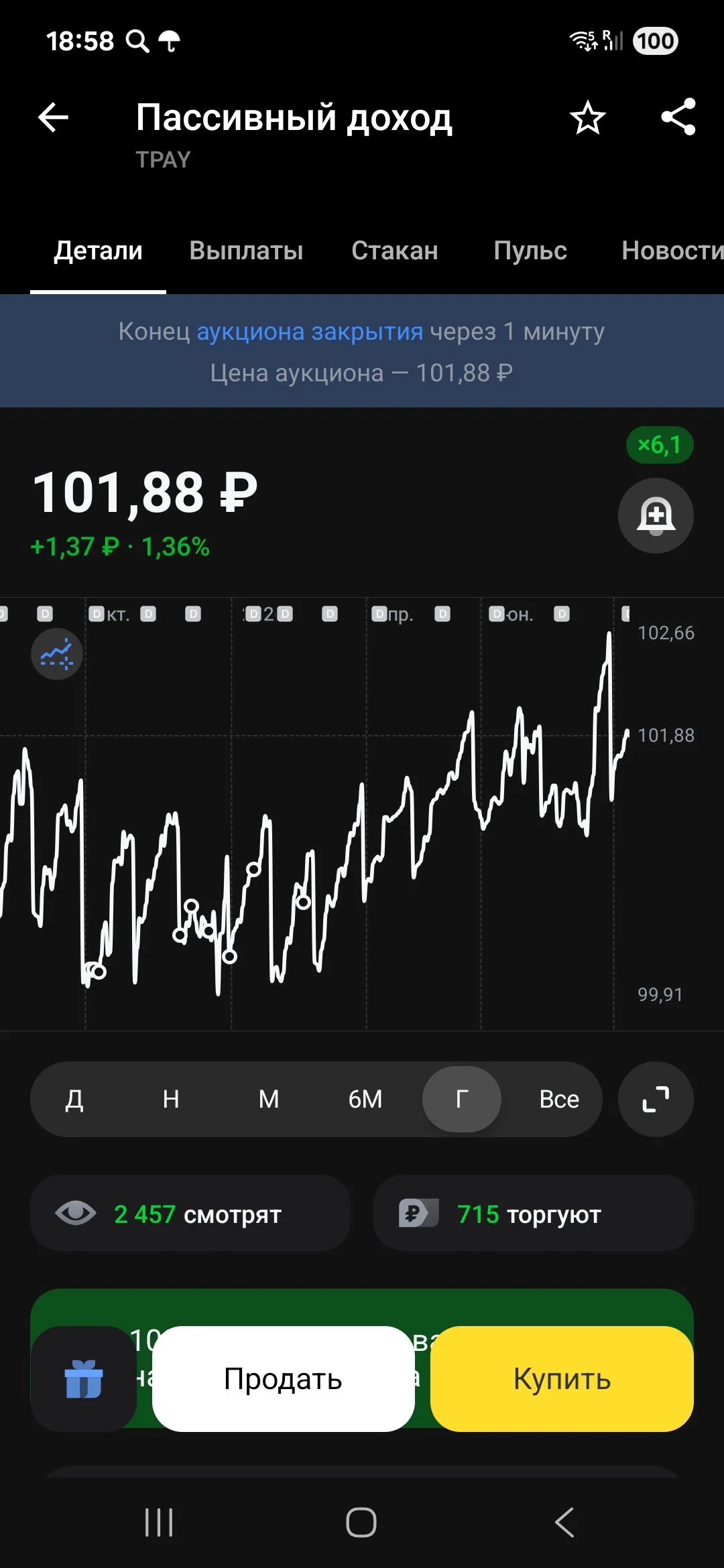Add a price alert with the bell
The image size is (724, 1568).
(x=656, y=515)
